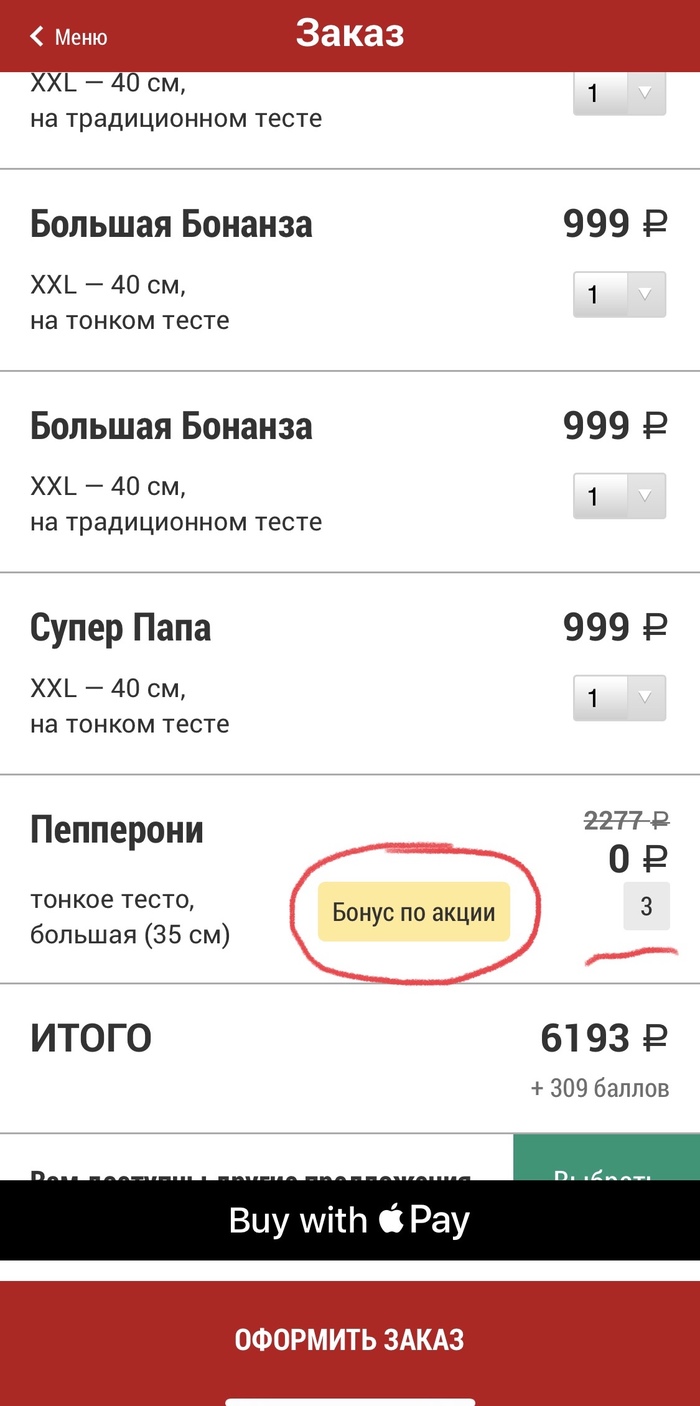
Task: Change quantity of Супер Папа pizza
Action: pyautogui.click(x=619, y=697)
